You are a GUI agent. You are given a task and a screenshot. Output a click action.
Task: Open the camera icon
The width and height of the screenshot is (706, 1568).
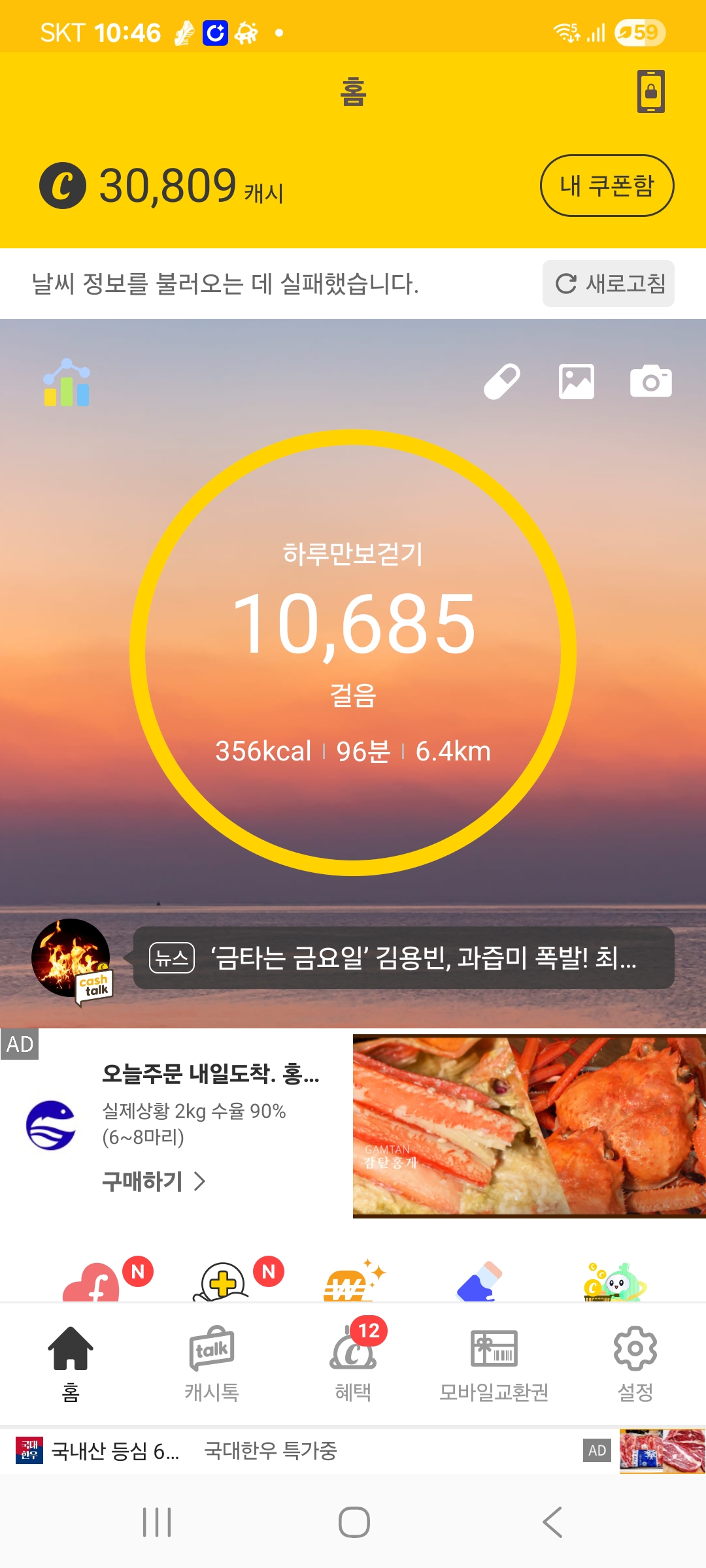coord(650,382)
